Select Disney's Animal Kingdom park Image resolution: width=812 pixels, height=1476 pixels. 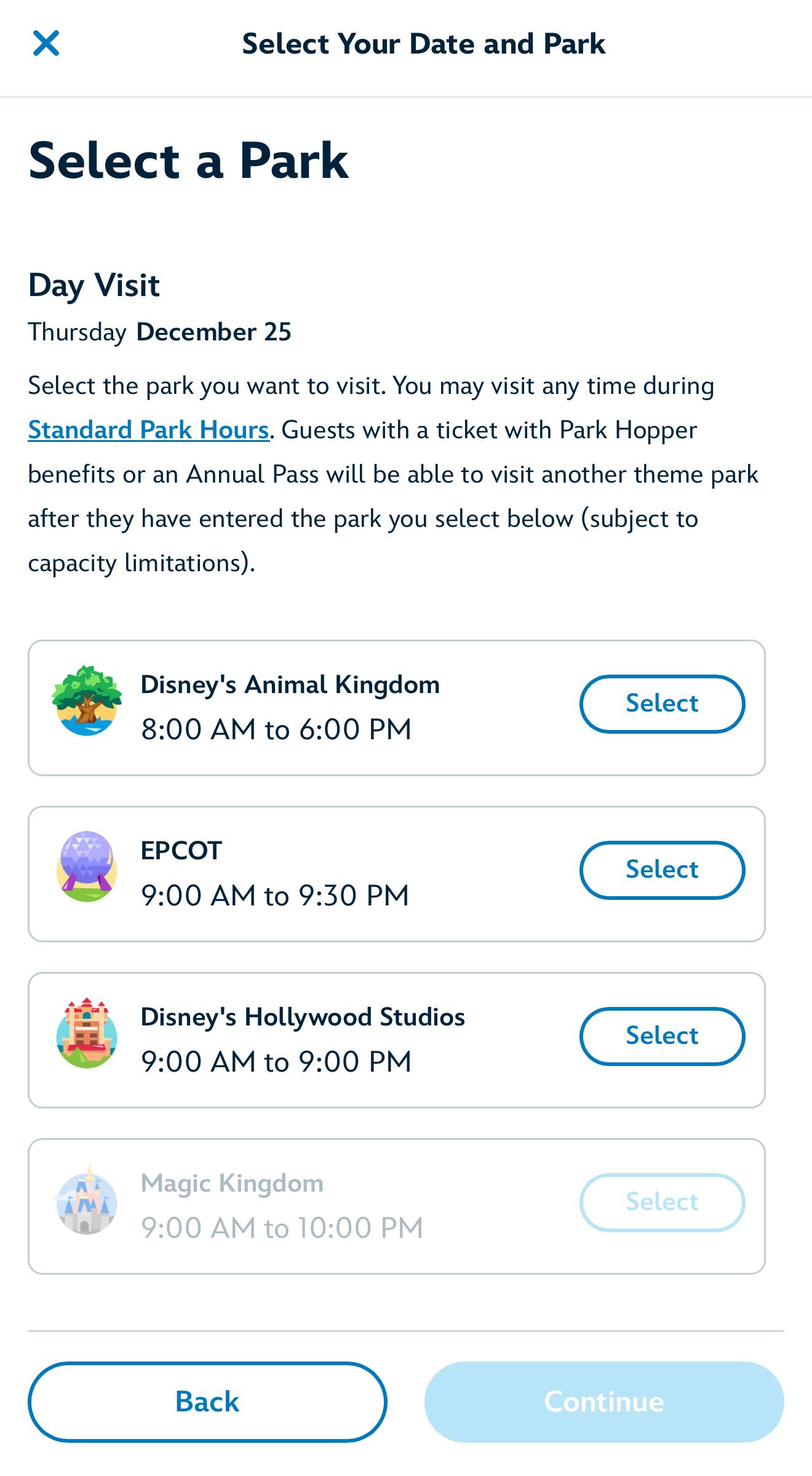point(662,704)
